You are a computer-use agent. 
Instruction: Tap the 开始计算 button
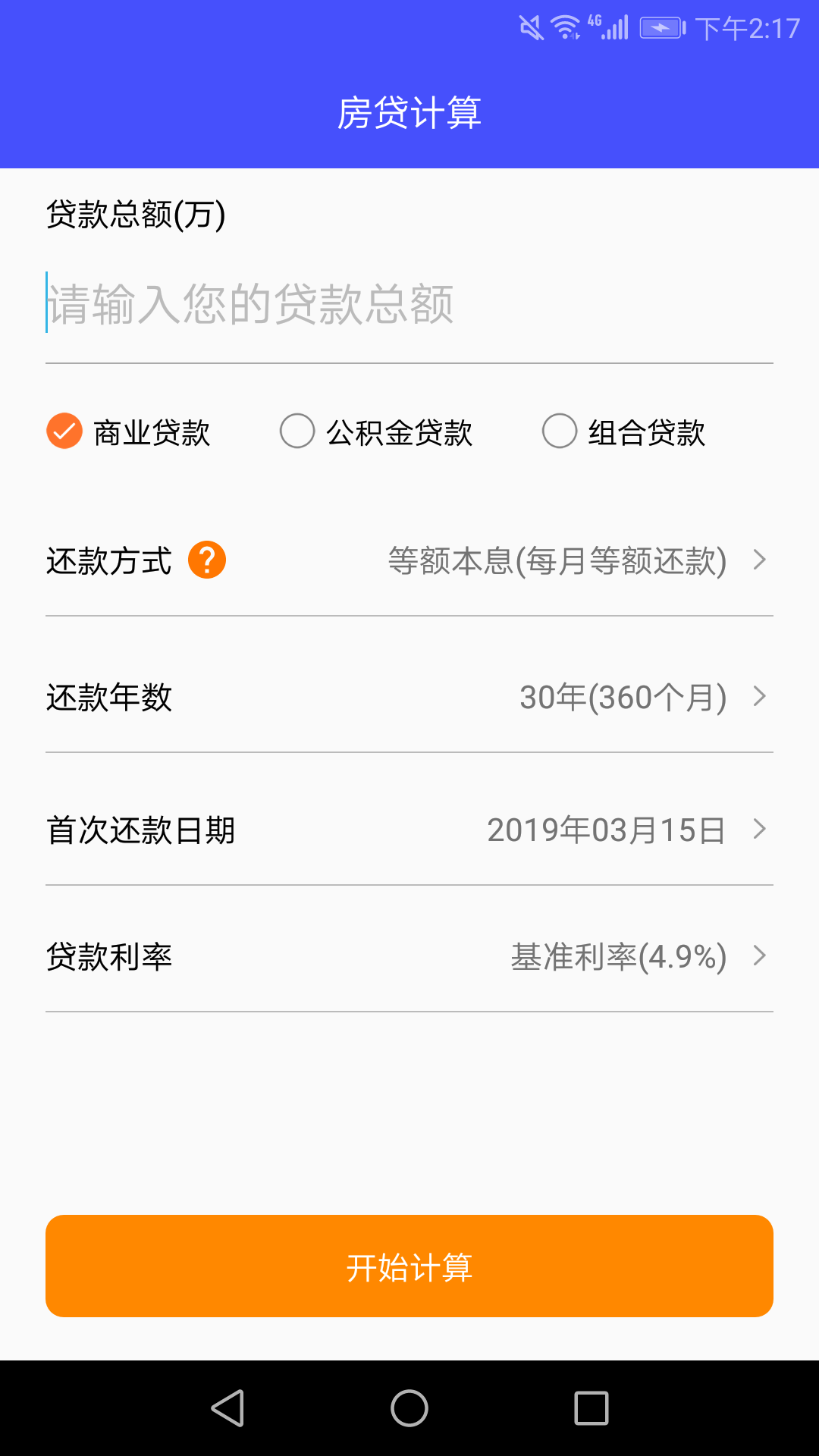click(x=409, y=1266)
